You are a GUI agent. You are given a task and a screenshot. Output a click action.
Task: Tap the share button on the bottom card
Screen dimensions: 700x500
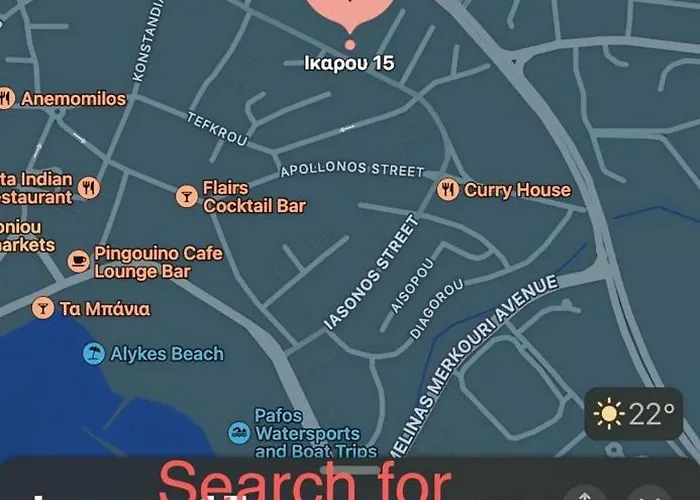coord(585,493)
